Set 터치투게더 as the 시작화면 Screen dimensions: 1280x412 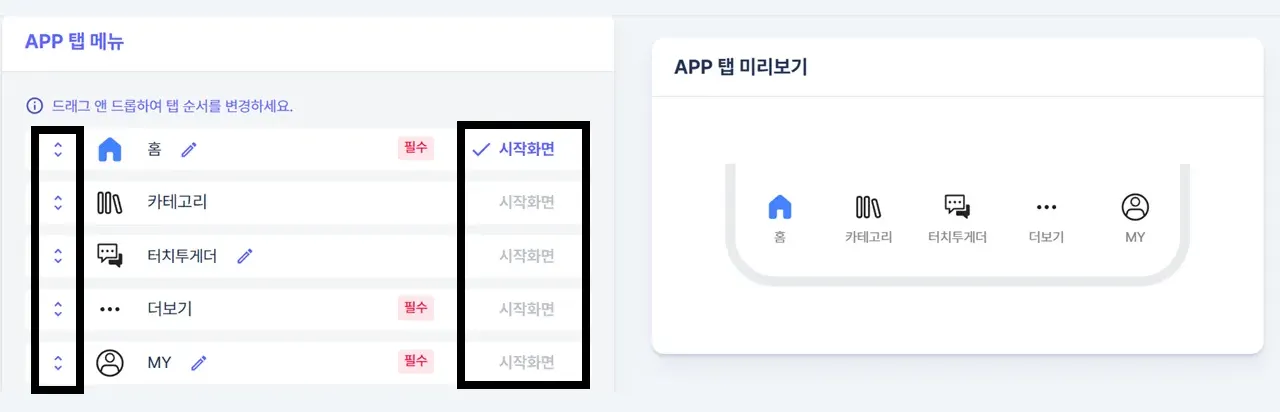pyautogui.click(x=526, y=256)
